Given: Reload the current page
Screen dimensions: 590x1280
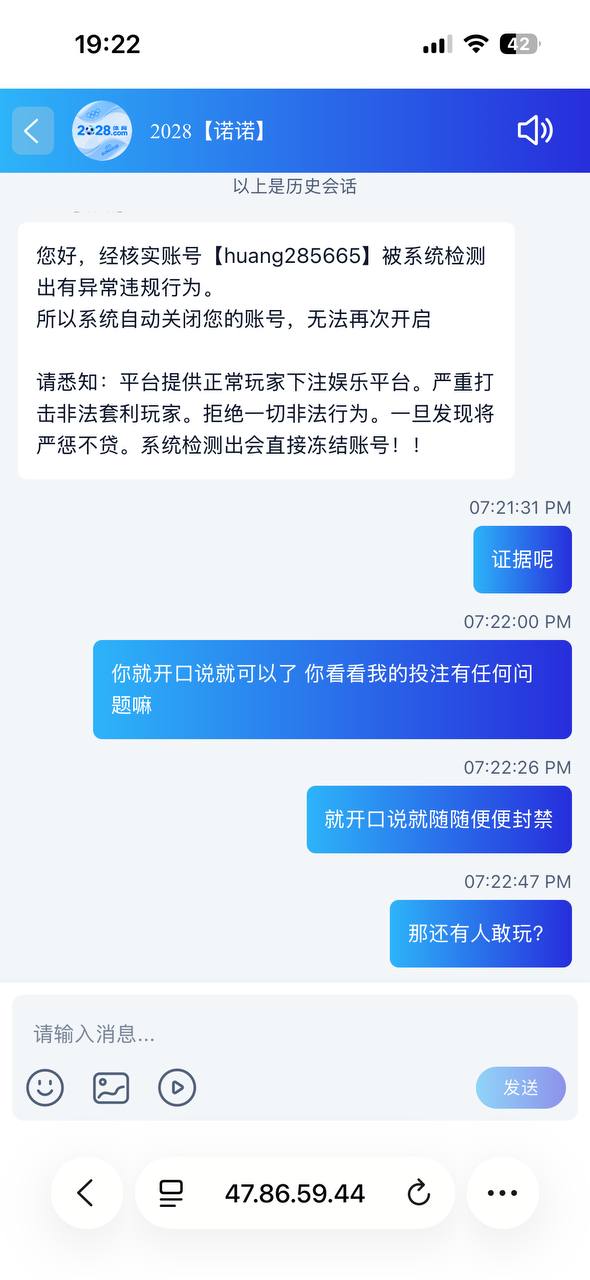Looking at the screenshot, I should pos(418,1193).
